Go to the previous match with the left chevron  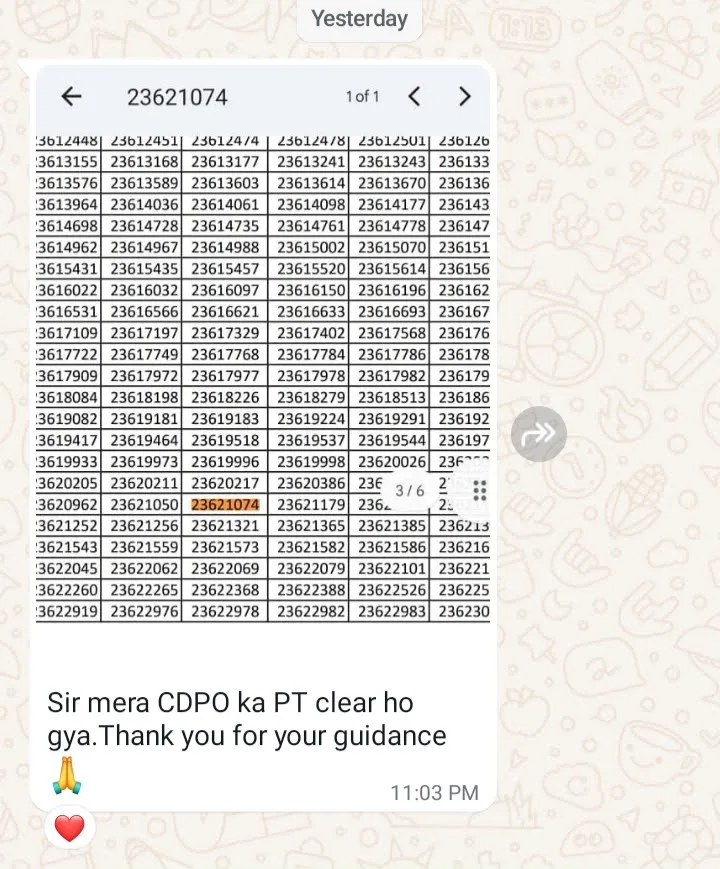414,97
